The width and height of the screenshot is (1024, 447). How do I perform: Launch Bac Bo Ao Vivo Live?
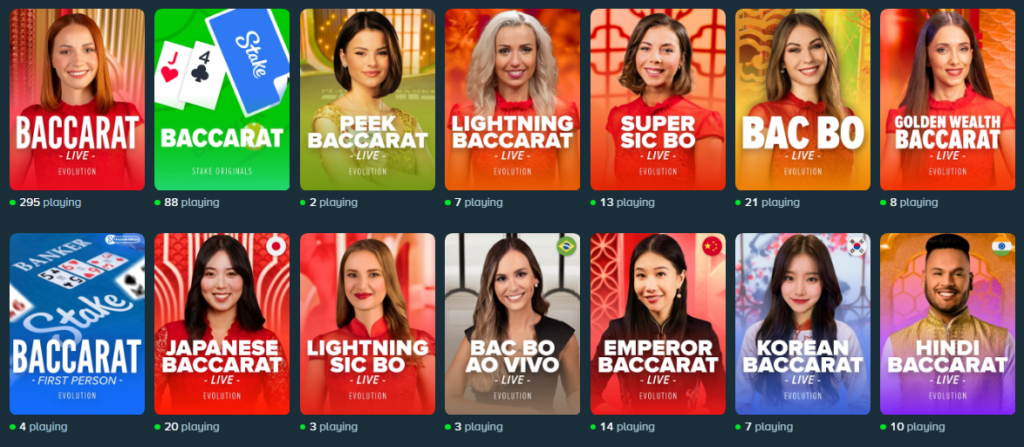point(512,324)
